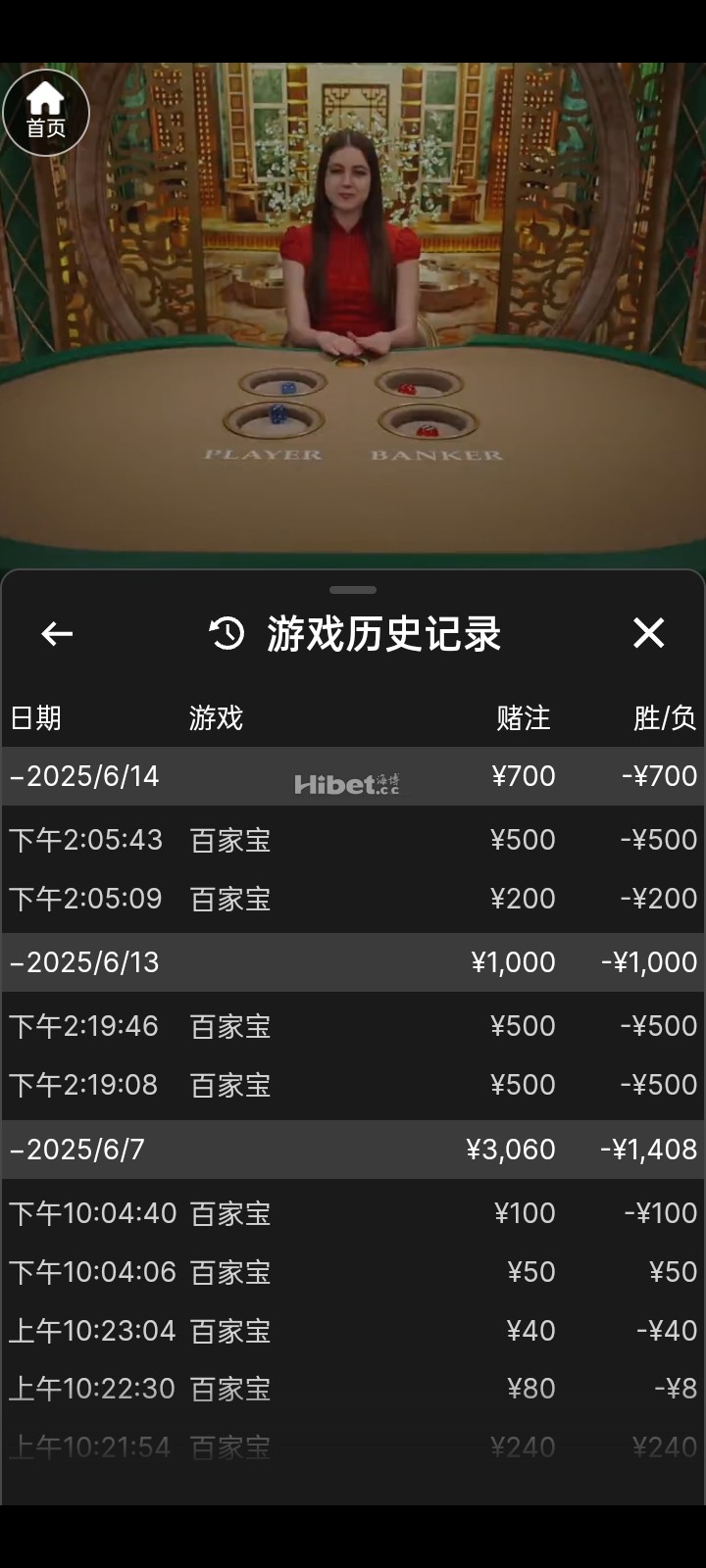
Task: Open the 下午10:04:40 百家宝 record
Action: [x=353, y=1213]
